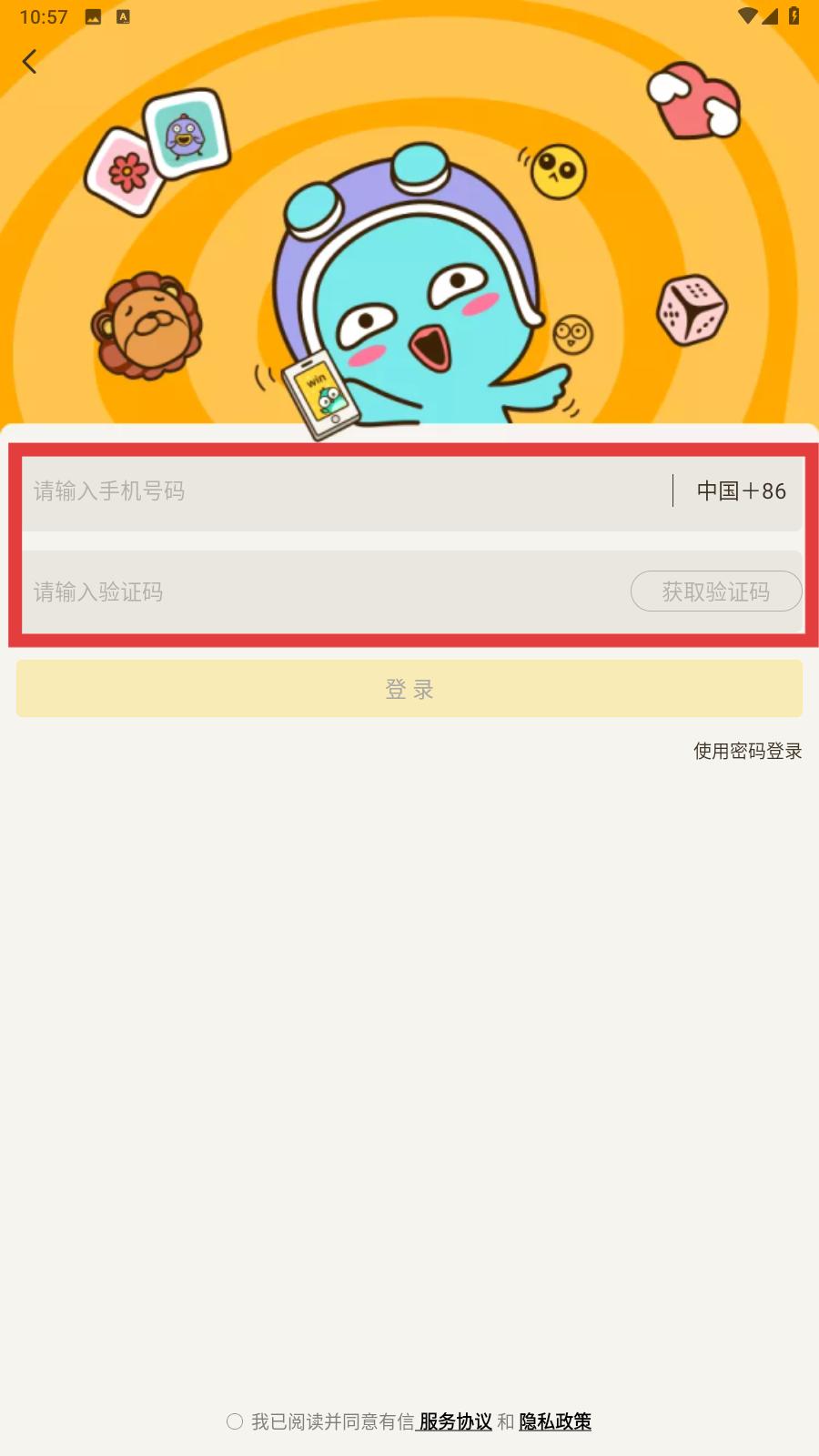Go back using the top-left arrow
This screenshot has width=819, height=1456.
(x=29, y=62)
